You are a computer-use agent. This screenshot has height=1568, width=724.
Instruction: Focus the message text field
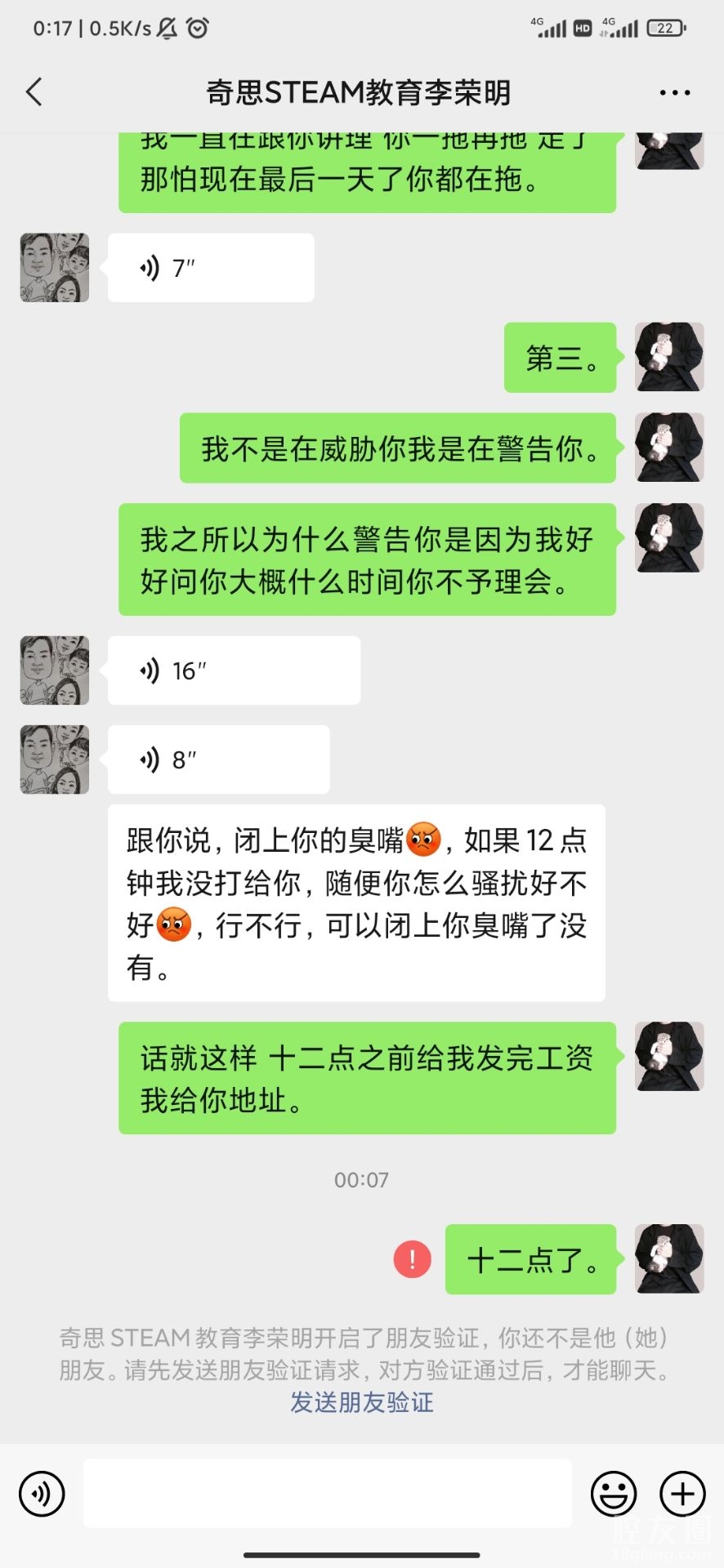click(x=327, y=1494)
